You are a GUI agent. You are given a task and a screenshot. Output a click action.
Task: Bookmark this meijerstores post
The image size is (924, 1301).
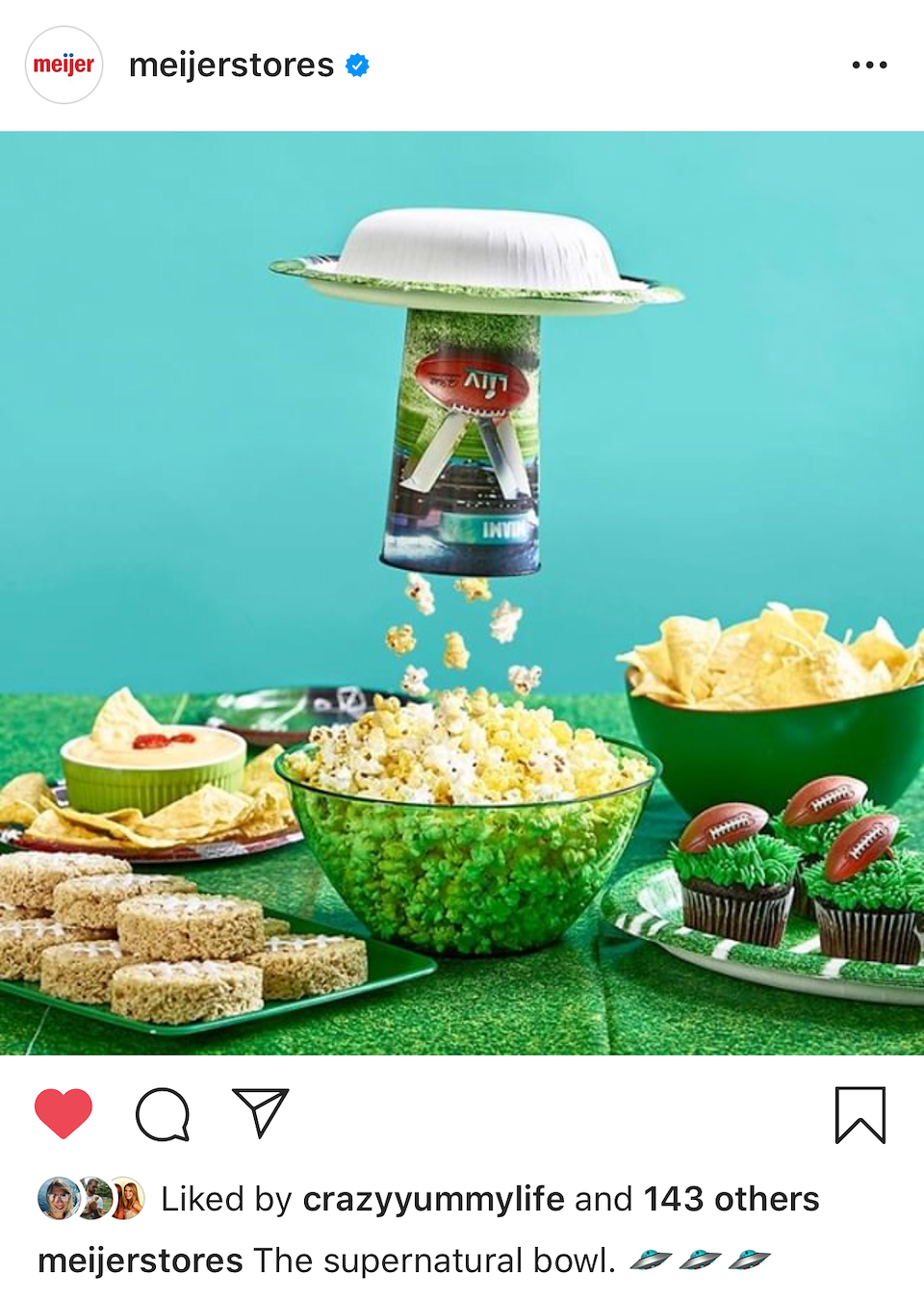pos(860,1114)
